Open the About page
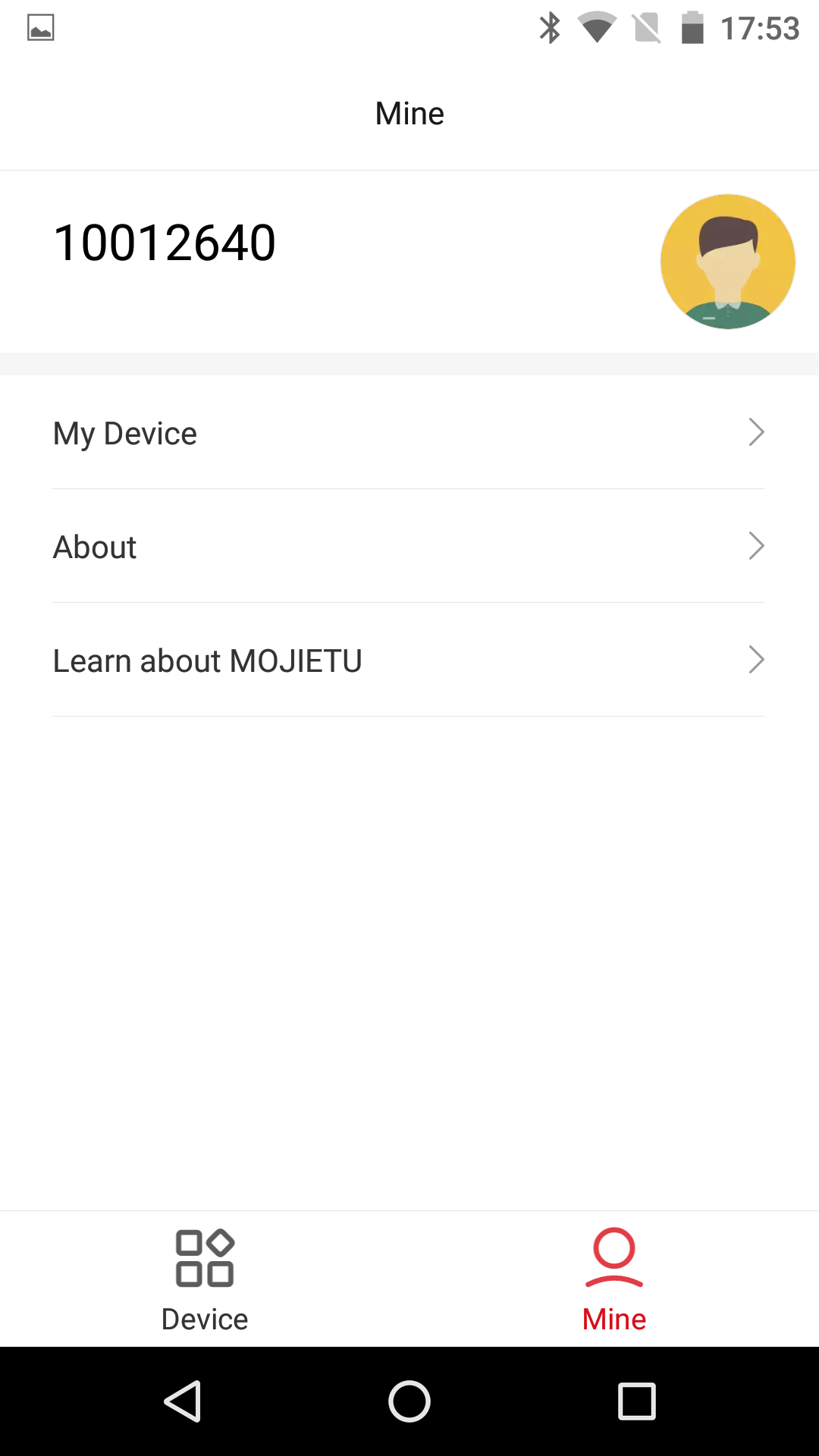The image size is (819, 1456). [408, 547]
